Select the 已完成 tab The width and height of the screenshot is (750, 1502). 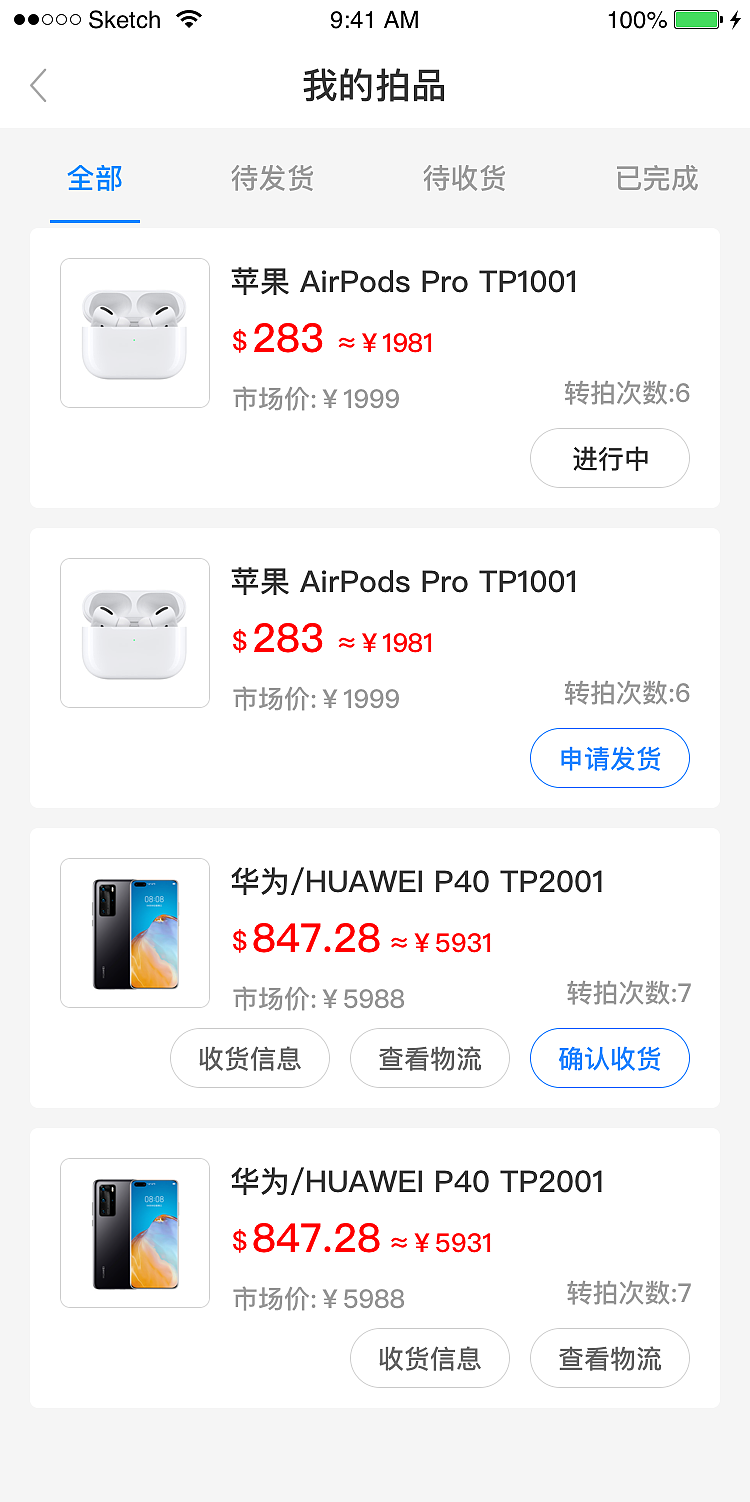(656, 180)
